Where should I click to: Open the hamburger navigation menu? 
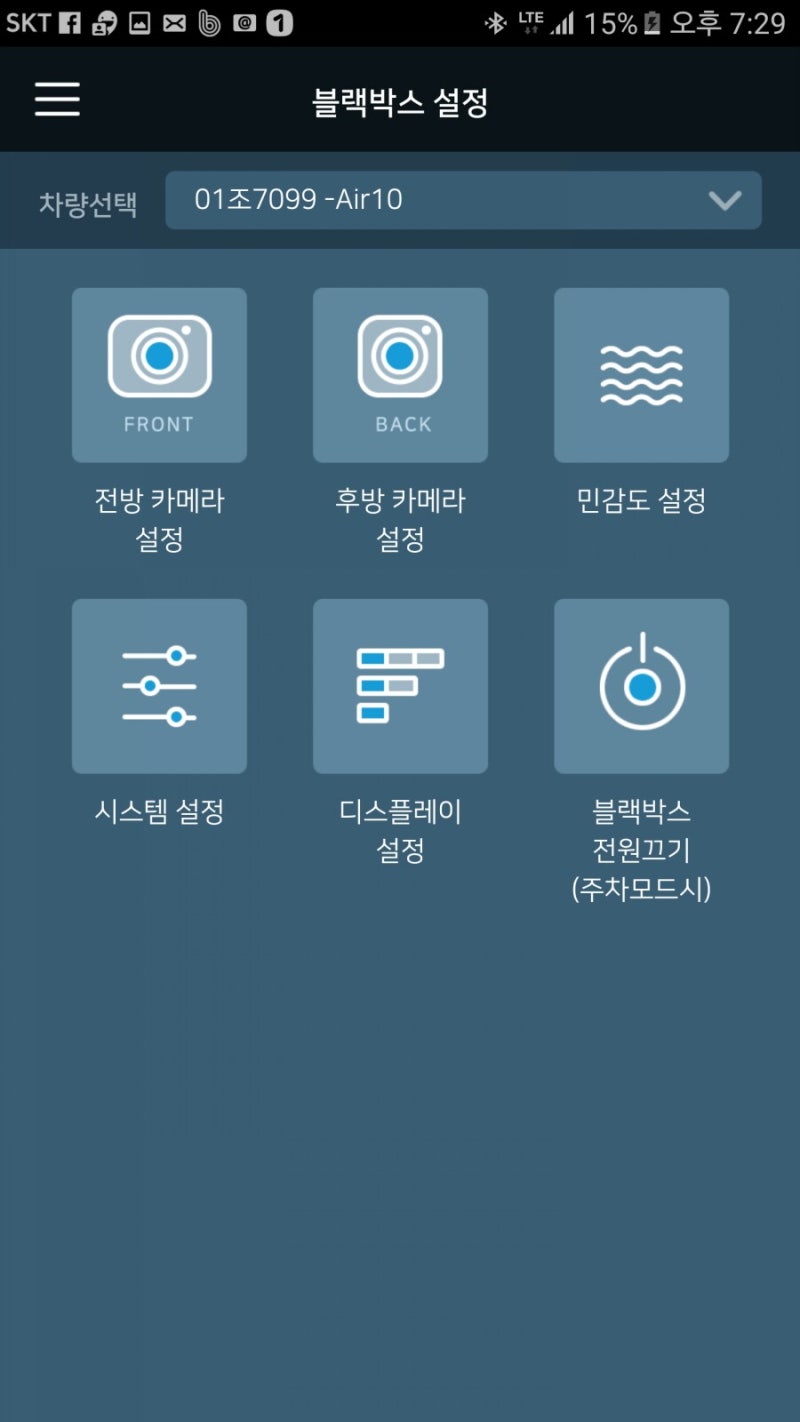[x=56, y=100]
